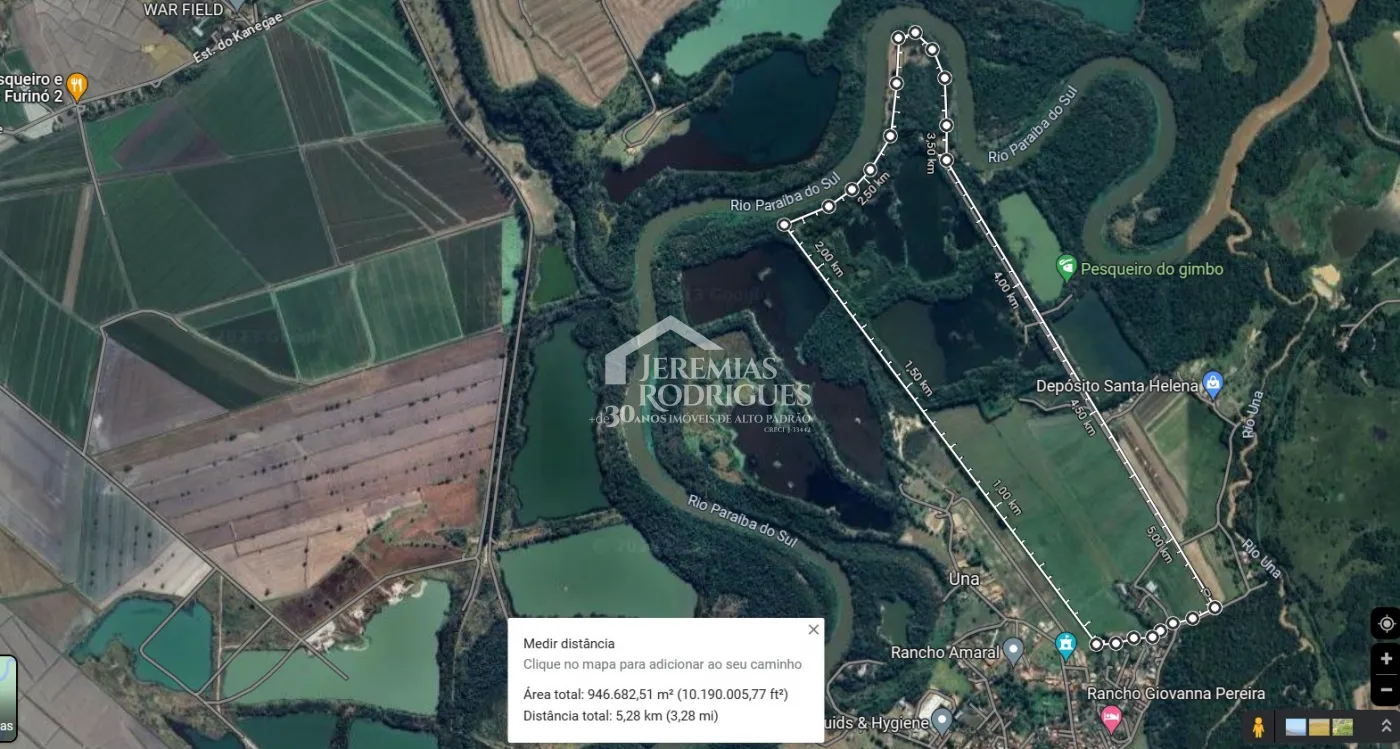Select the Una landmark castle pin
Viewport: 1400px width, 749px height.
(x=1066, y=644)
